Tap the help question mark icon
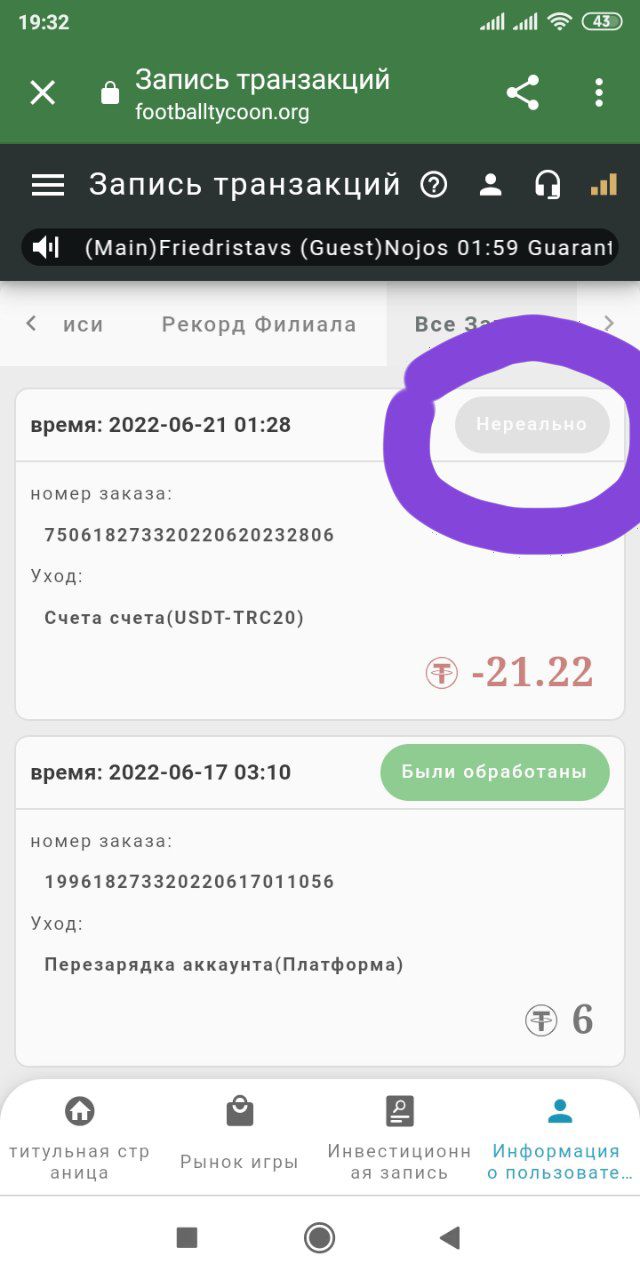The width and height of the screenshot is (640, 1280). tap(433, 185)
